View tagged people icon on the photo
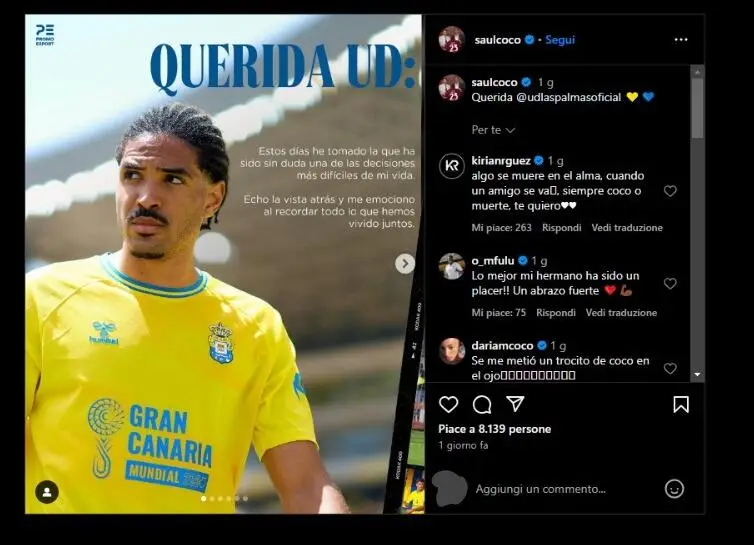Screen dimensions: 754x545 [47, 492]
